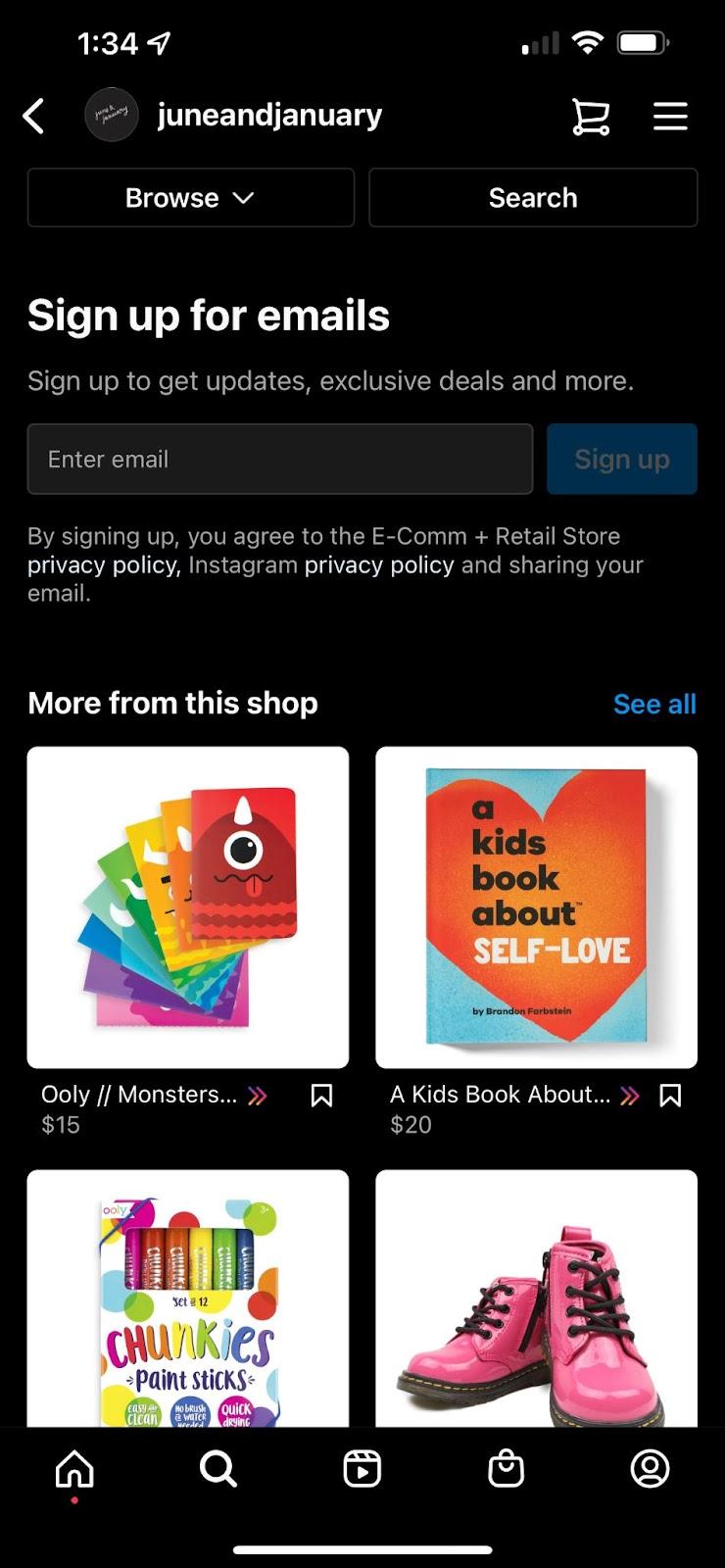Focus the Enter email field
The height and width of the screenshot is (1568, 725).
pyautogui.click(x=280, y=459)
